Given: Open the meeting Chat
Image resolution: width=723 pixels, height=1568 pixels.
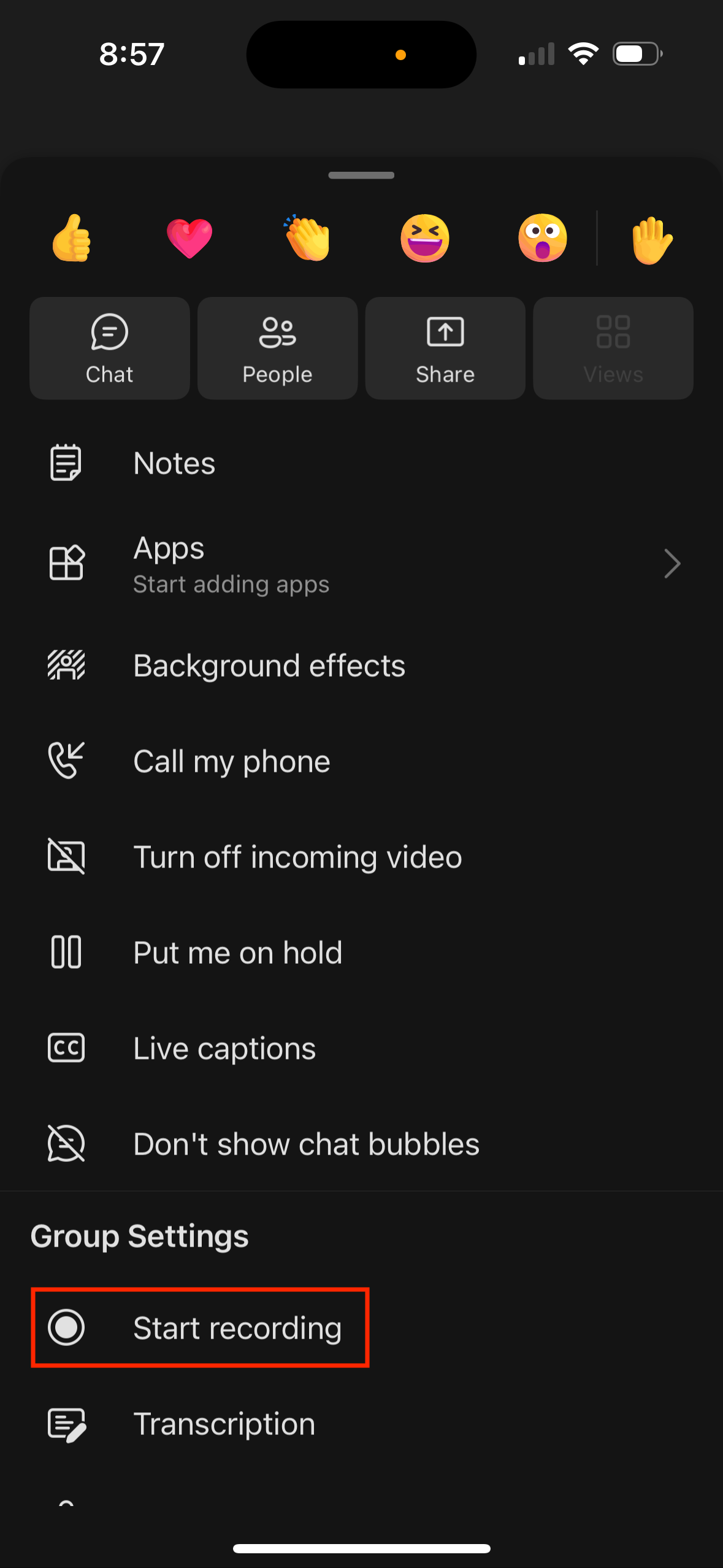Looking at the screenshot, I should [110, 348].
